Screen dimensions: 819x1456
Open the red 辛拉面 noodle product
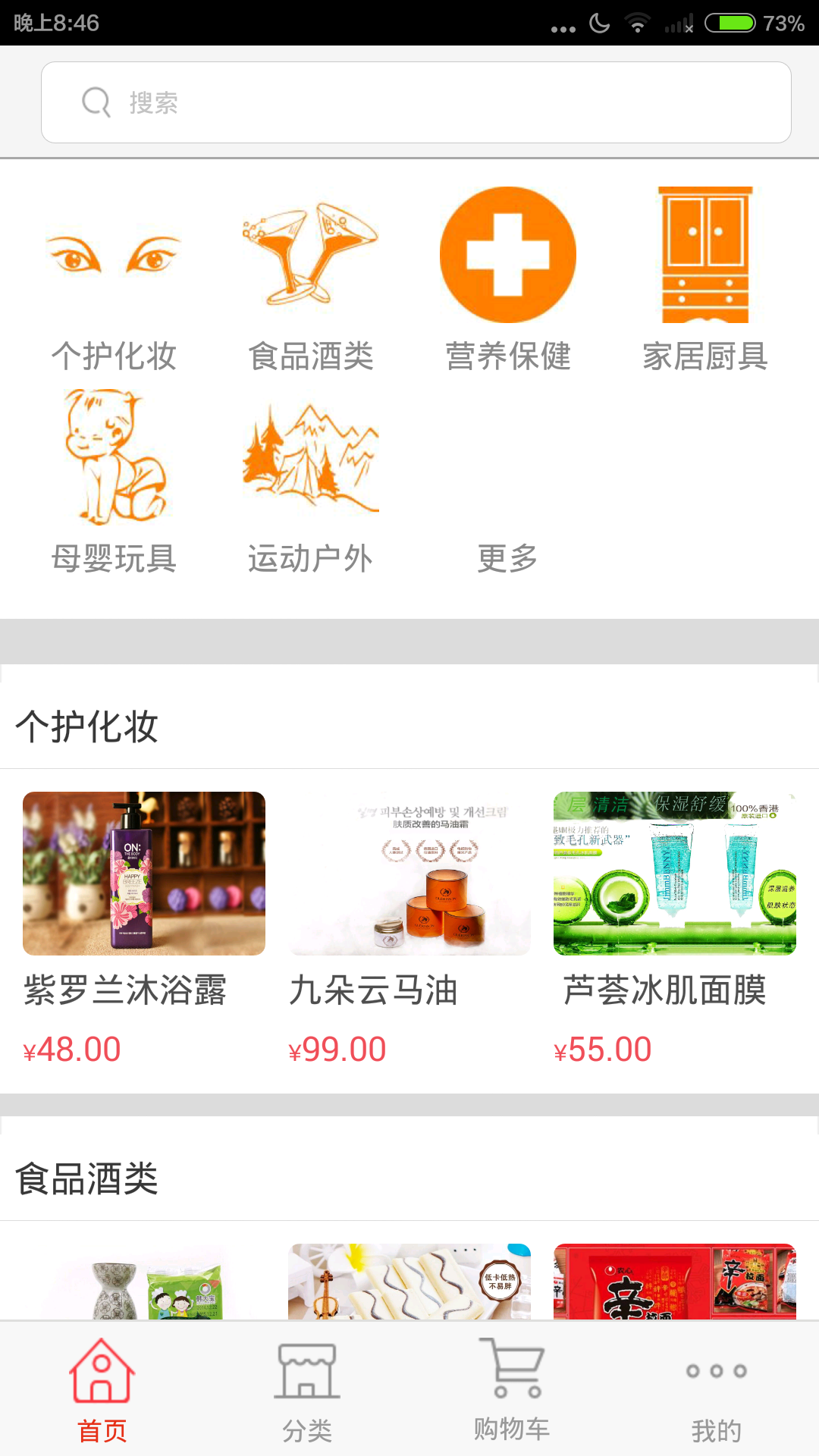pyautogui.click(x=675, y=1282)
